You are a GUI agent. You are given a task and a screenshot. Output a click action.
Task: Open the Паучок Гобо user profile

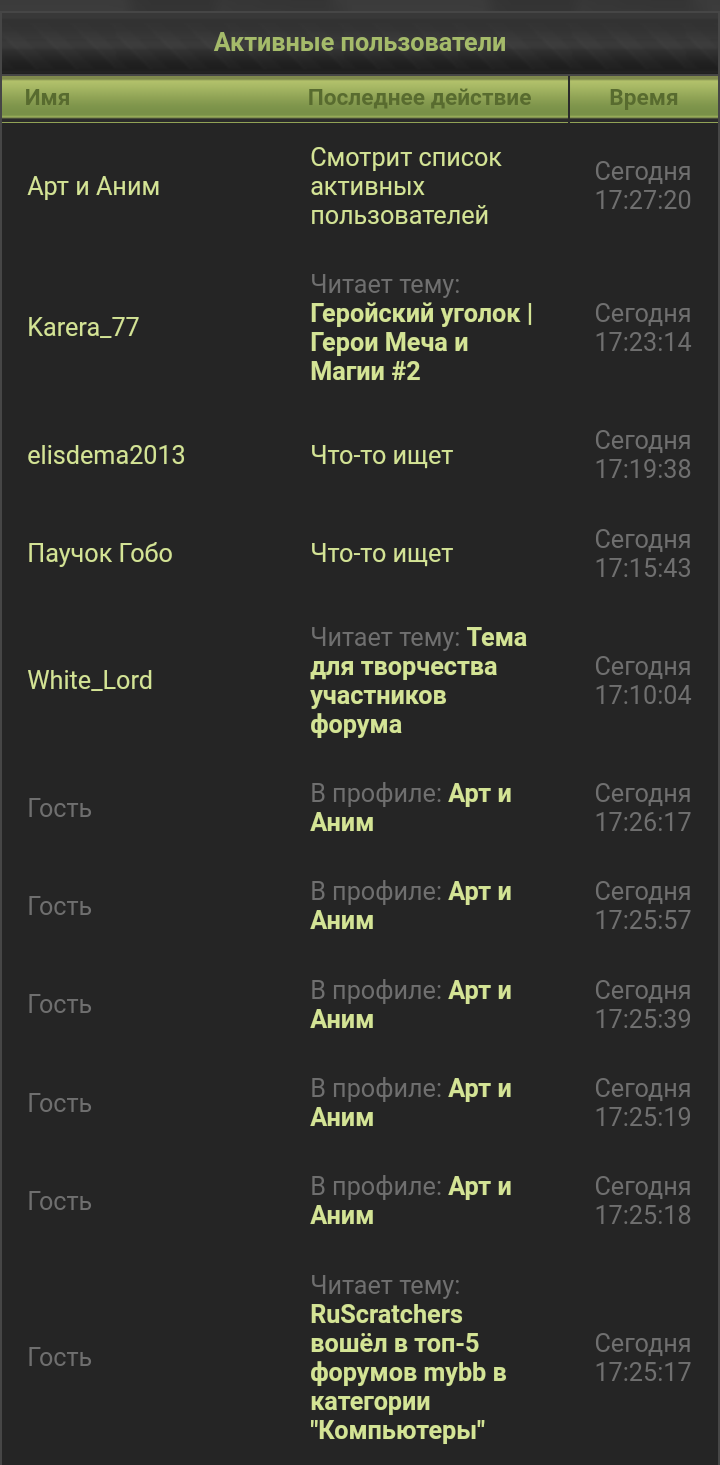100,554
